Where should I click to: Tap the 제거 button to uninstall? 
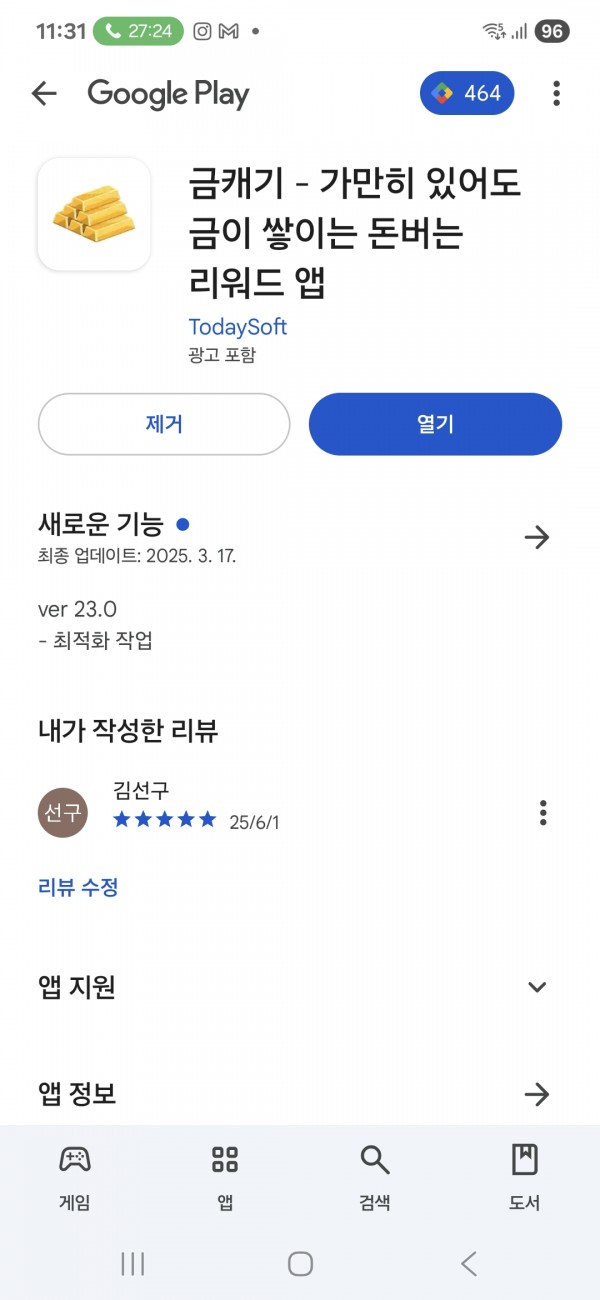164,424
